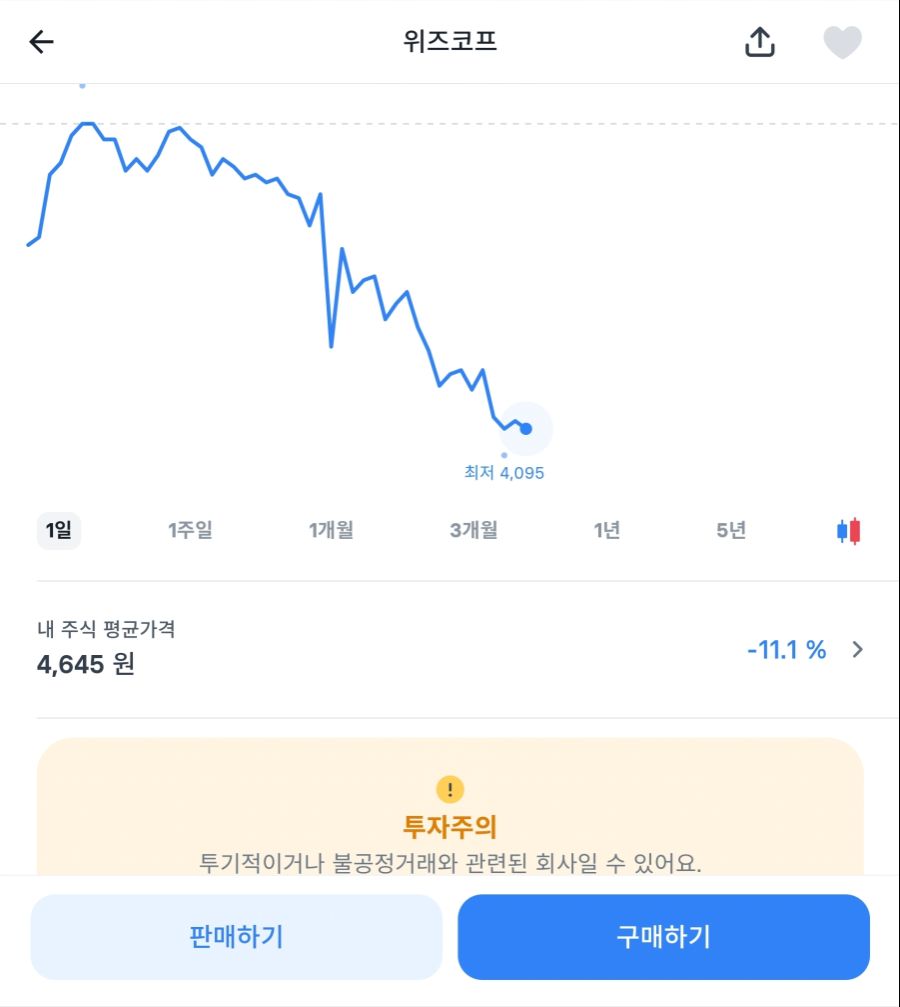900x1007 pixels.
Task: Switch to the 1개월 chart period
Action: click(330, 531)
